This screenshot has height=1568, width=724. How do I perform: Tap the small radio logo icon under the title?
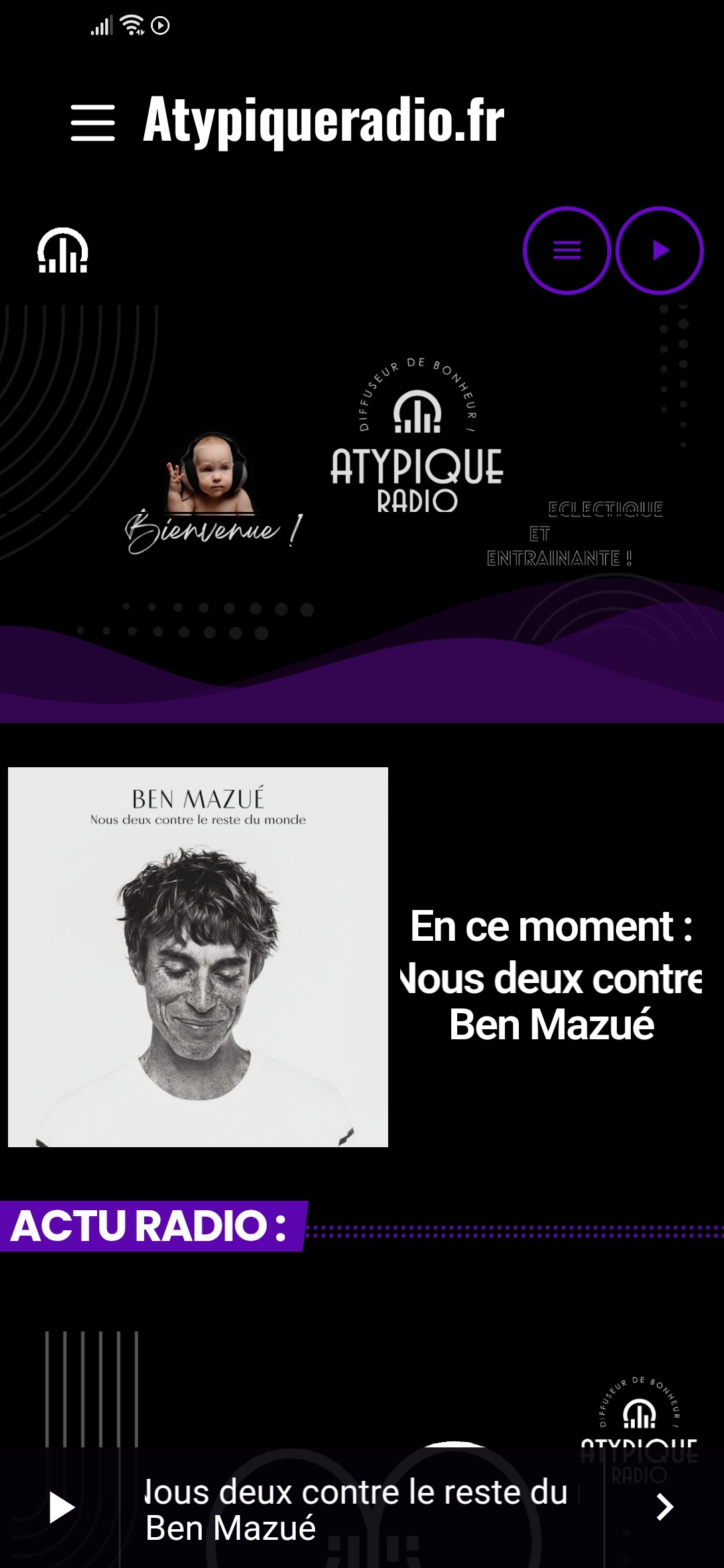tap(62, 251)
